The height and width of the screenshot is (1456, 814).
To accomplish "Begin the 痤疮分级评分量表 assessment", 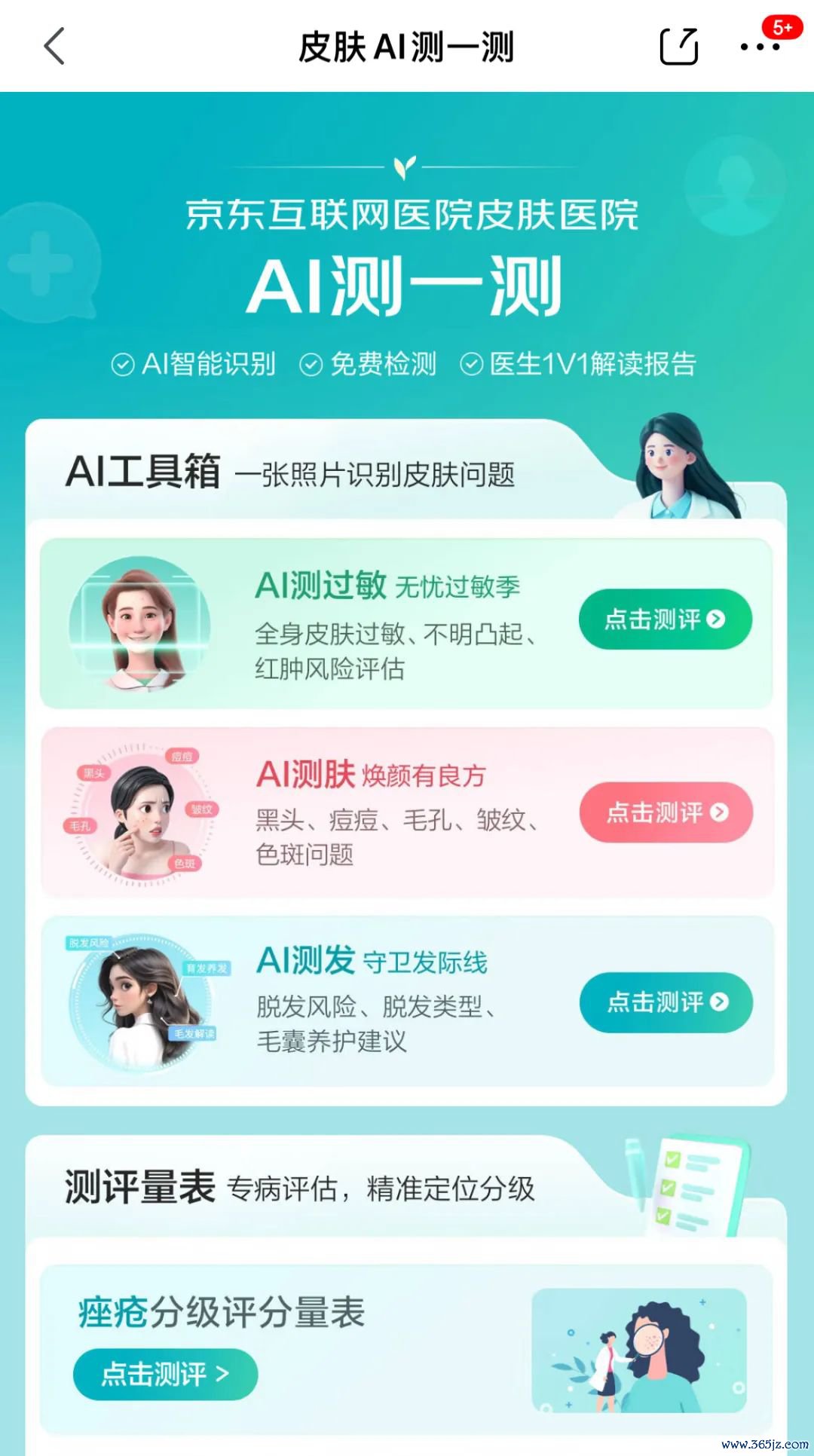I will (x=165, y=1375).
